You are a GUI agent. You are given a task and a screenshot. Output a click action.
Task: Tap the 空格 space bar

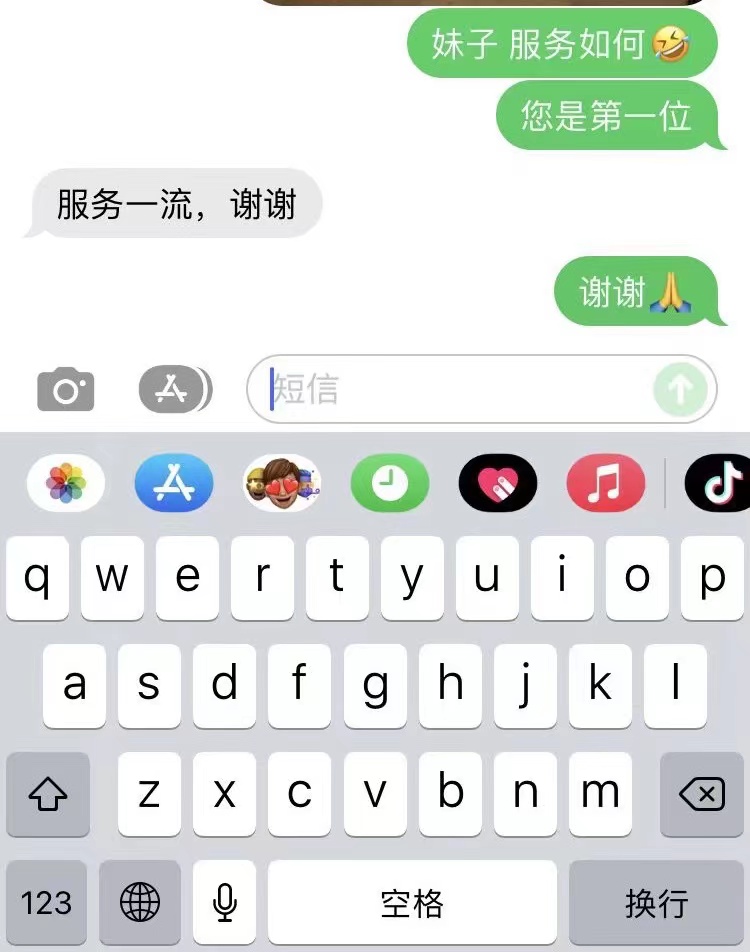412,904
